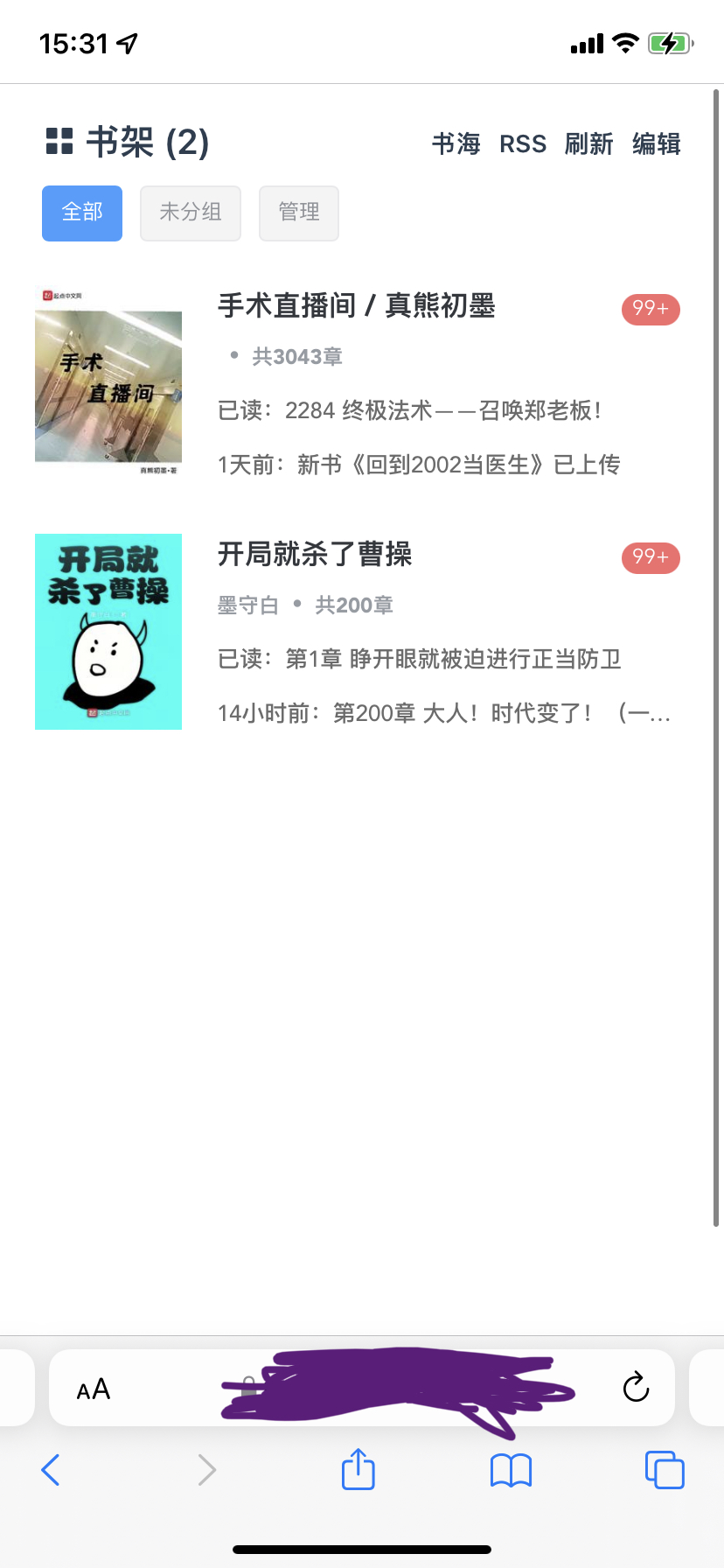724x1568 pixels.
Task: Open the book 手术直播间
Action: click(x=355, y=308)
